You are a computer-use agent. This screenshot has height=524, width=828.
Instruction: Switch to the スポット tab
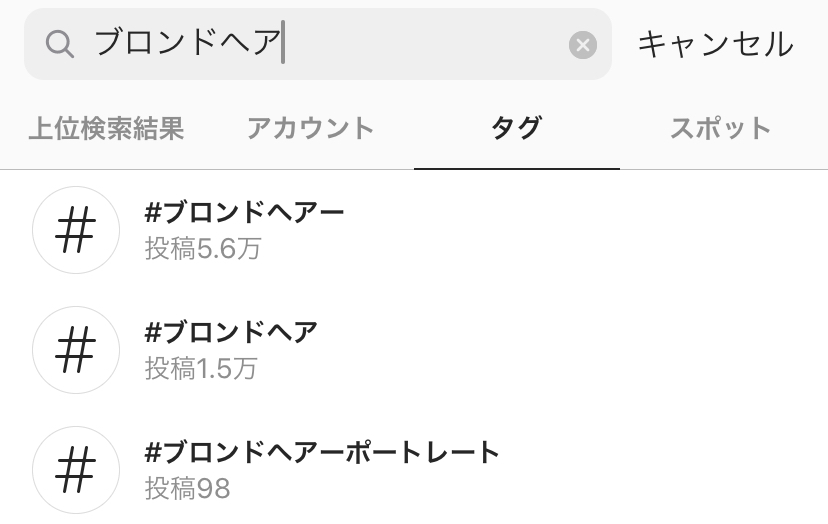(721, 129)
